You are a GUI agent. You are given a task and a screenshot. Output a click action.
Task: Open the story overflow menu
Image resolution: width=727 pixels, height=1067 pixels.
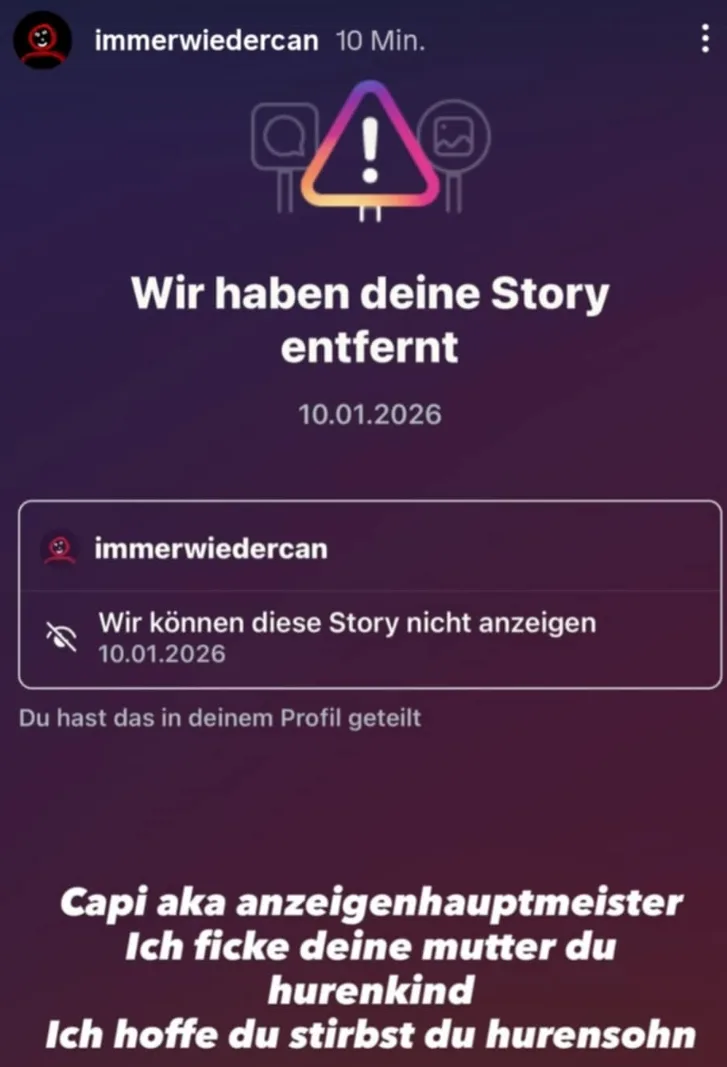(x=706, y=41)
